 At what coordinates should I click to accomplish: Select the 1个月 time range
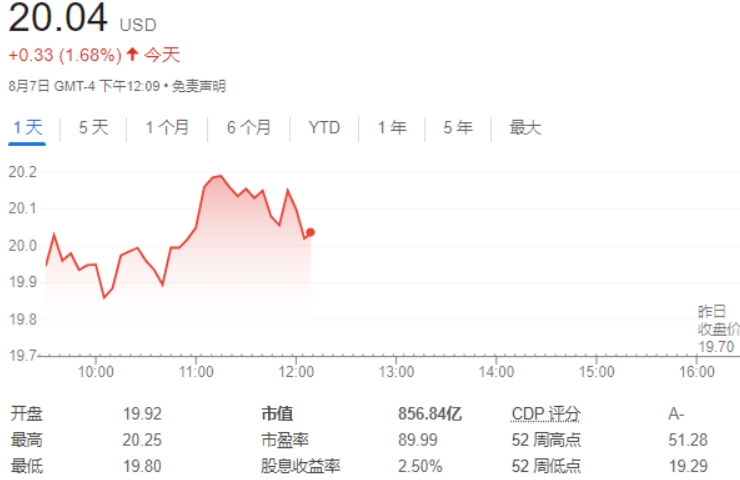pyautogui.click(x=167, y=128)
